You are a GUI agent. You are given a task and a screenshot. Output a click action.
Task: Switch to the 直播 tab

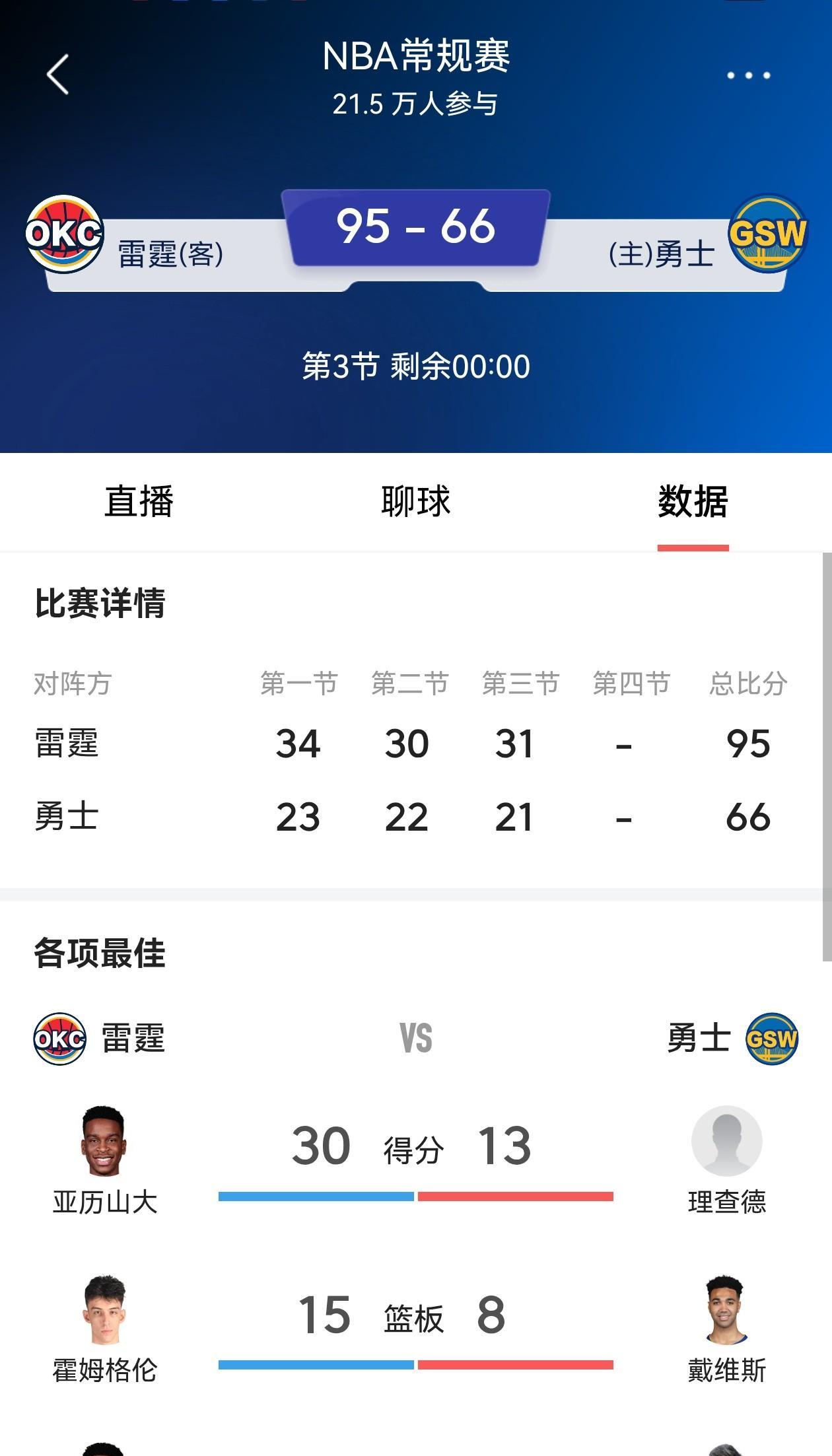(140, 501)
